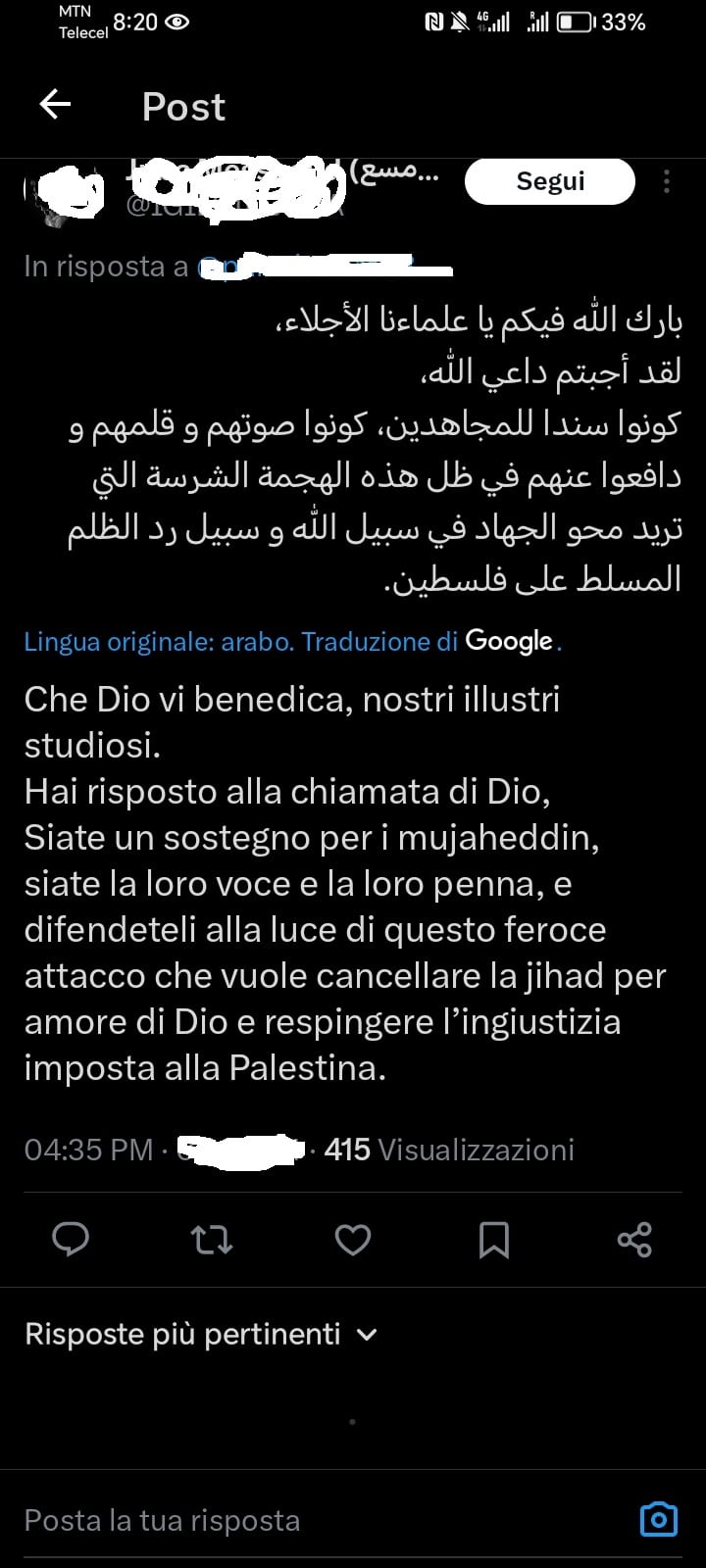Open the post's three-dot overflow menu
Screen dimensions: 706x1568
(x=667, y=181)
